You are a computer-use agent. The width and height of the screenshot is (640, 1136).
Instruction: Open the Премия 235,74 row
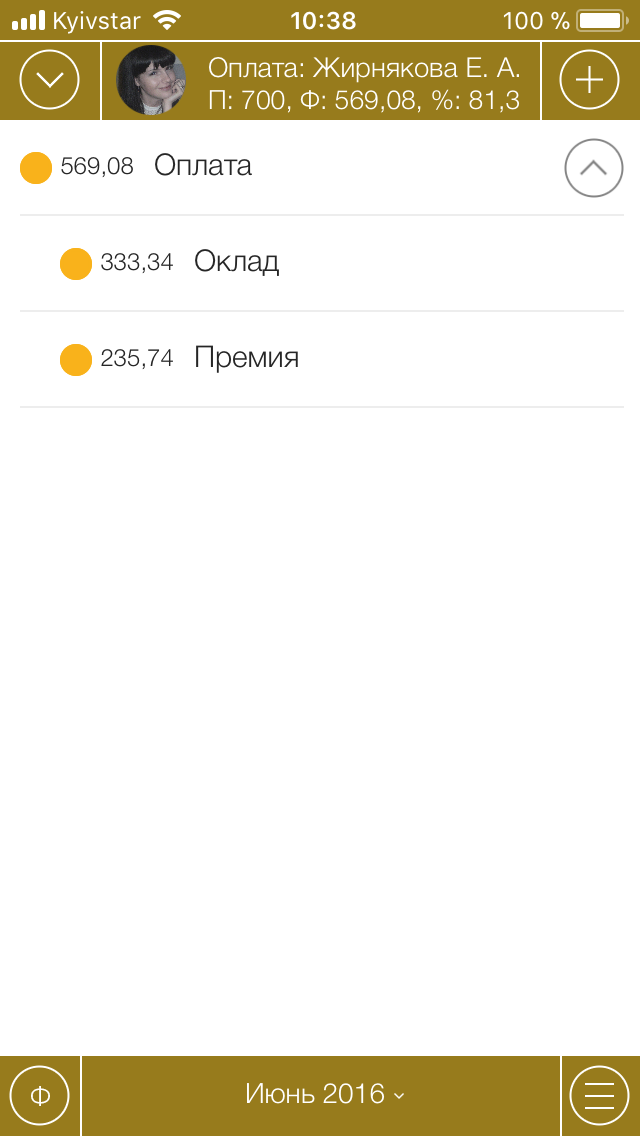322,359
